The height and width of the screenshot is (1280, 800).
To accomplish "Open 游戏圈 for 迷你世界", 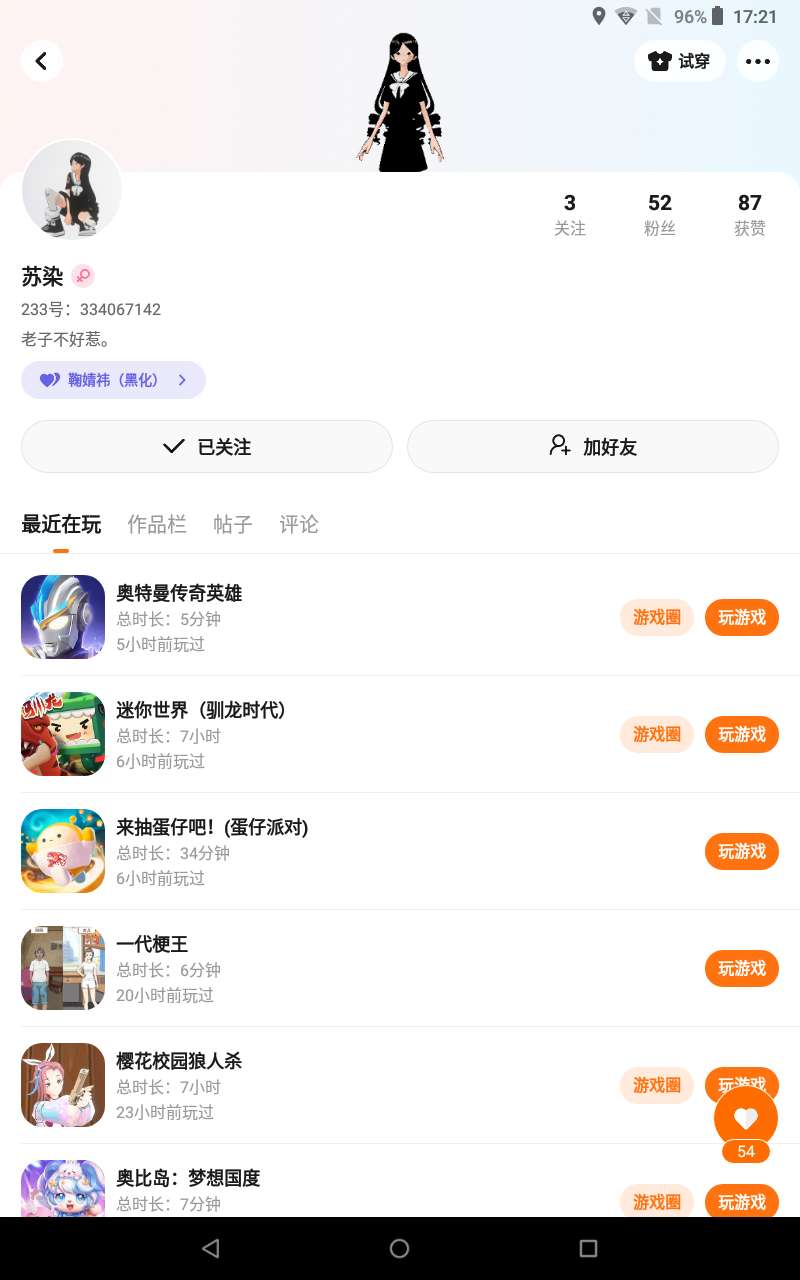I will point(657,734).
